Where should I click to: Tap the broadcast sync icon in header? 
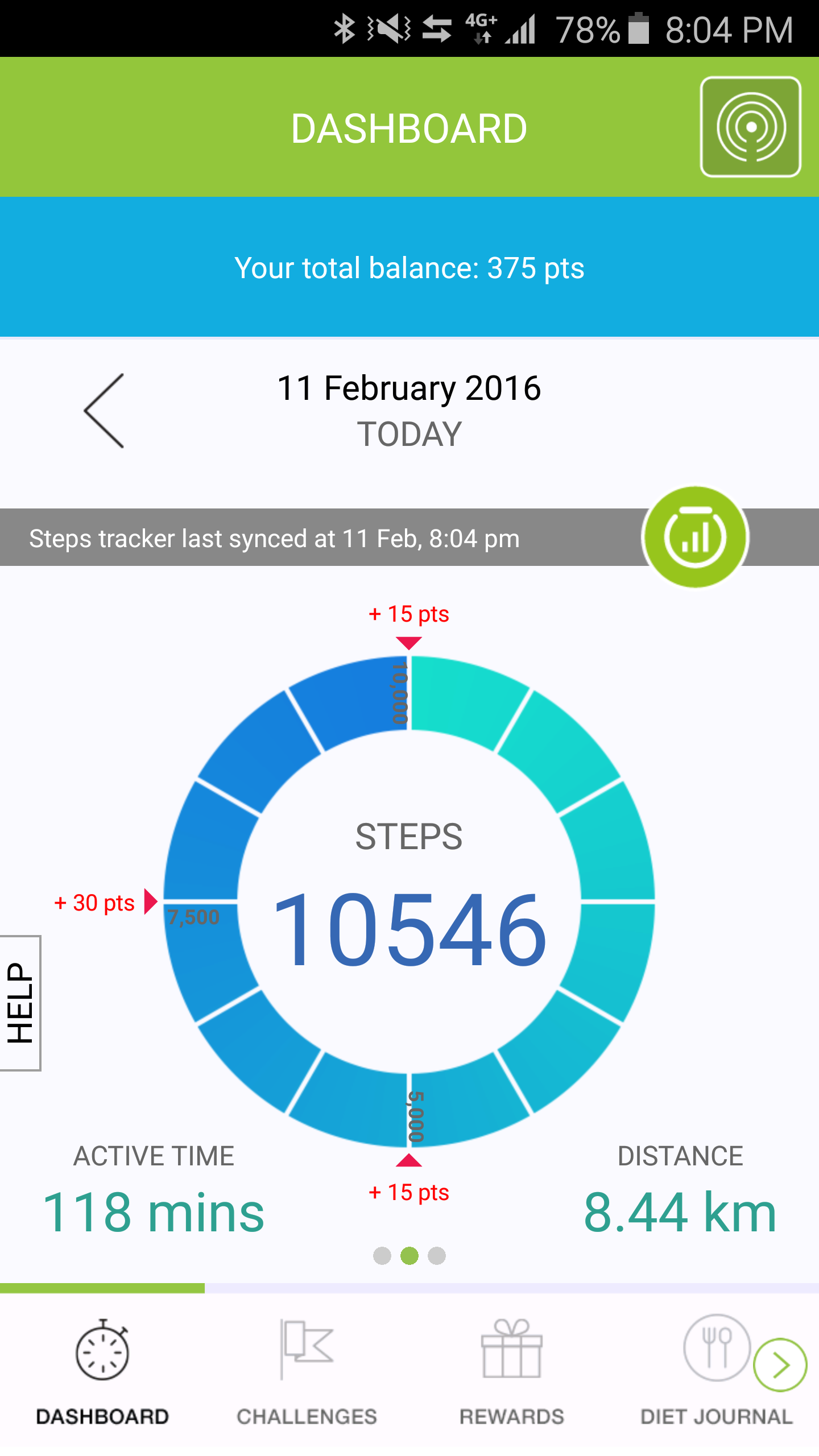pos(750,127)
